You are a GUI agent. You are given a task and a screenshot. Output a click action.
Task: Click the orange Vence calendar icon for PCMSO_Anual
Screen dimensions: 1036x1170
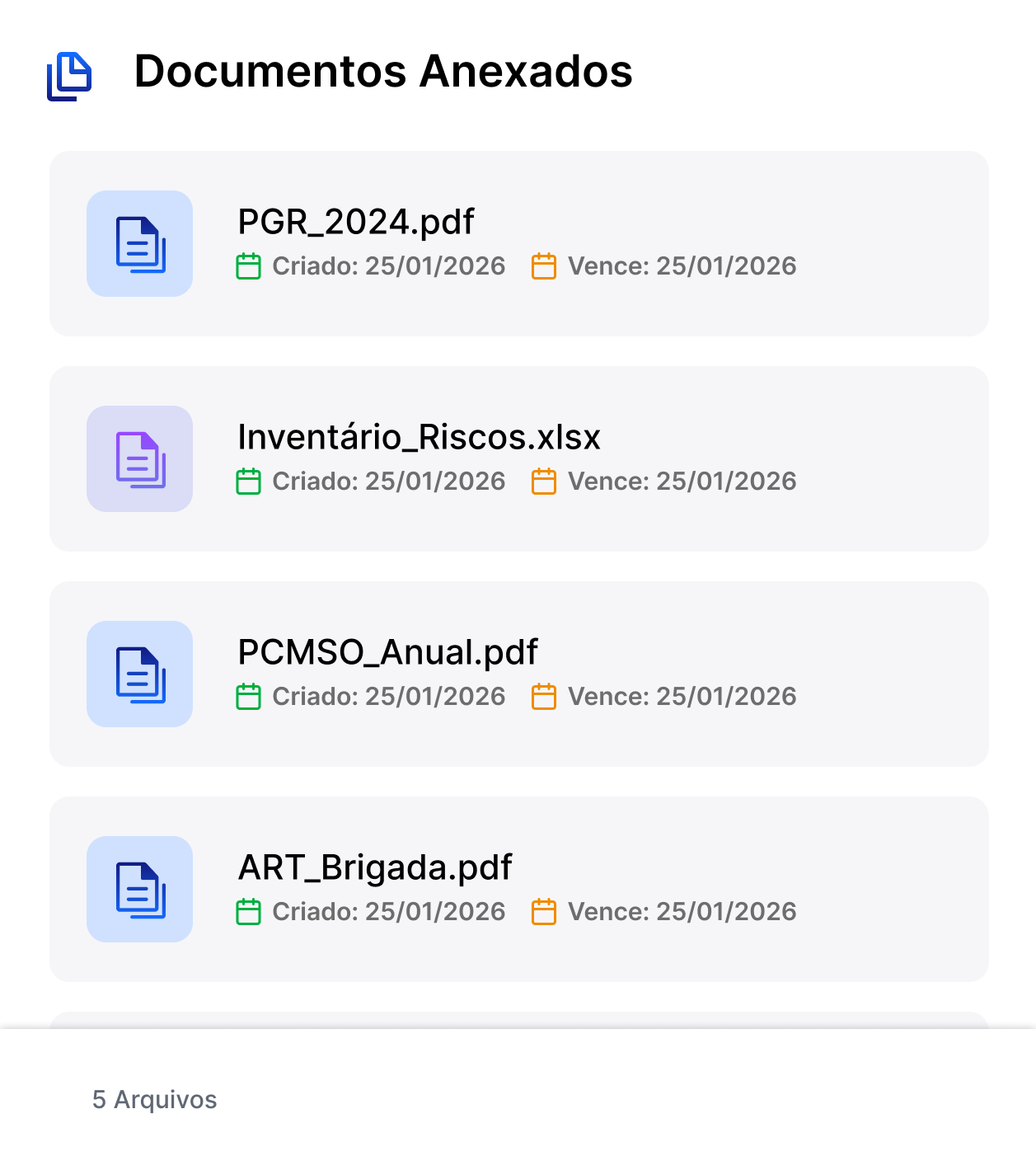coord(544,696)
